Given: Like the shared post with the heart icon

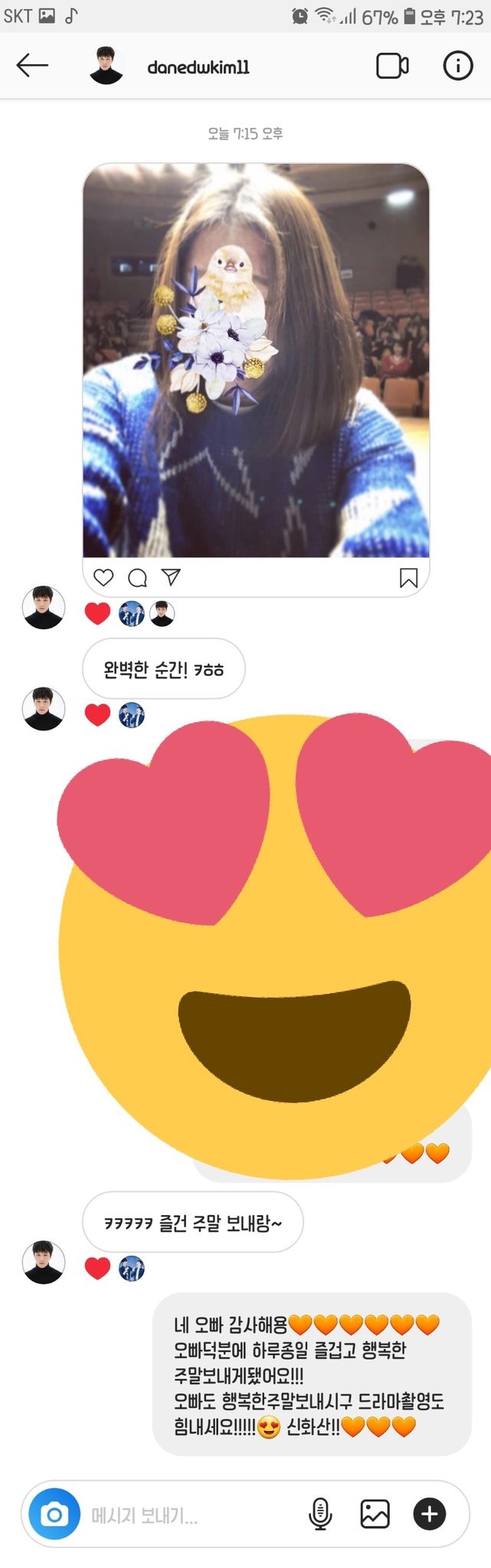Looking at the screenshot, I should (103, 577).
